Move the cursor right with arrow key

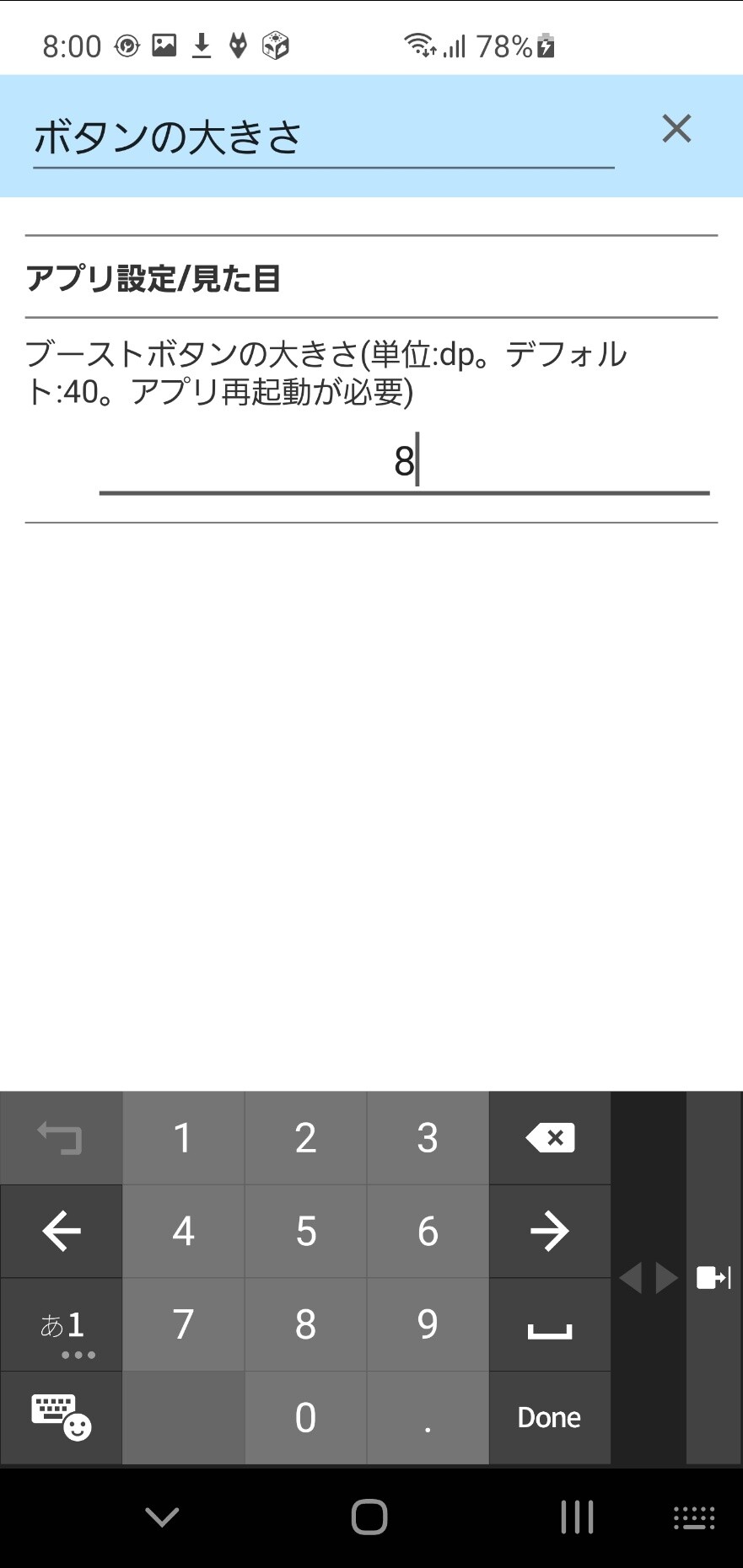(x=550, y=1231)
